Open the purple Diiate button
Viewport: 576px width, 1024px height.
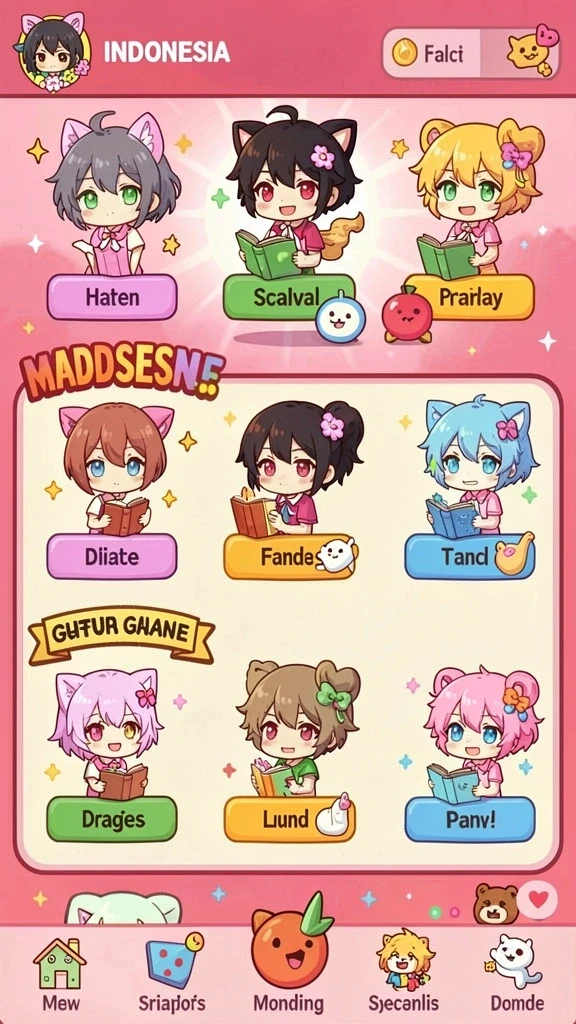pyautogui.click(x=112, y=556)
